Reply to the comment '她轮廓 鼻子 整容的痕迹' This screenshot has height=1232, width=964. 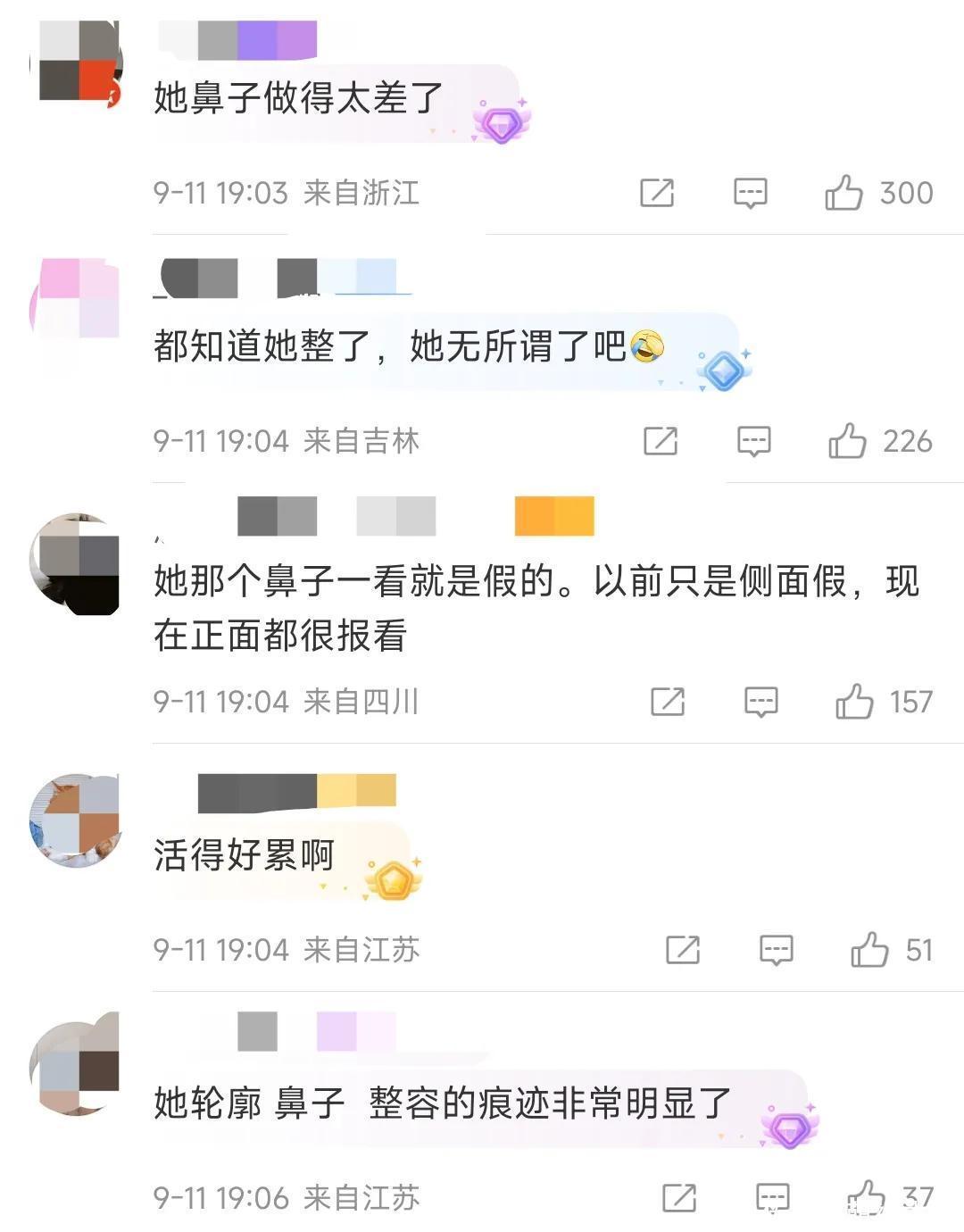772,1197
